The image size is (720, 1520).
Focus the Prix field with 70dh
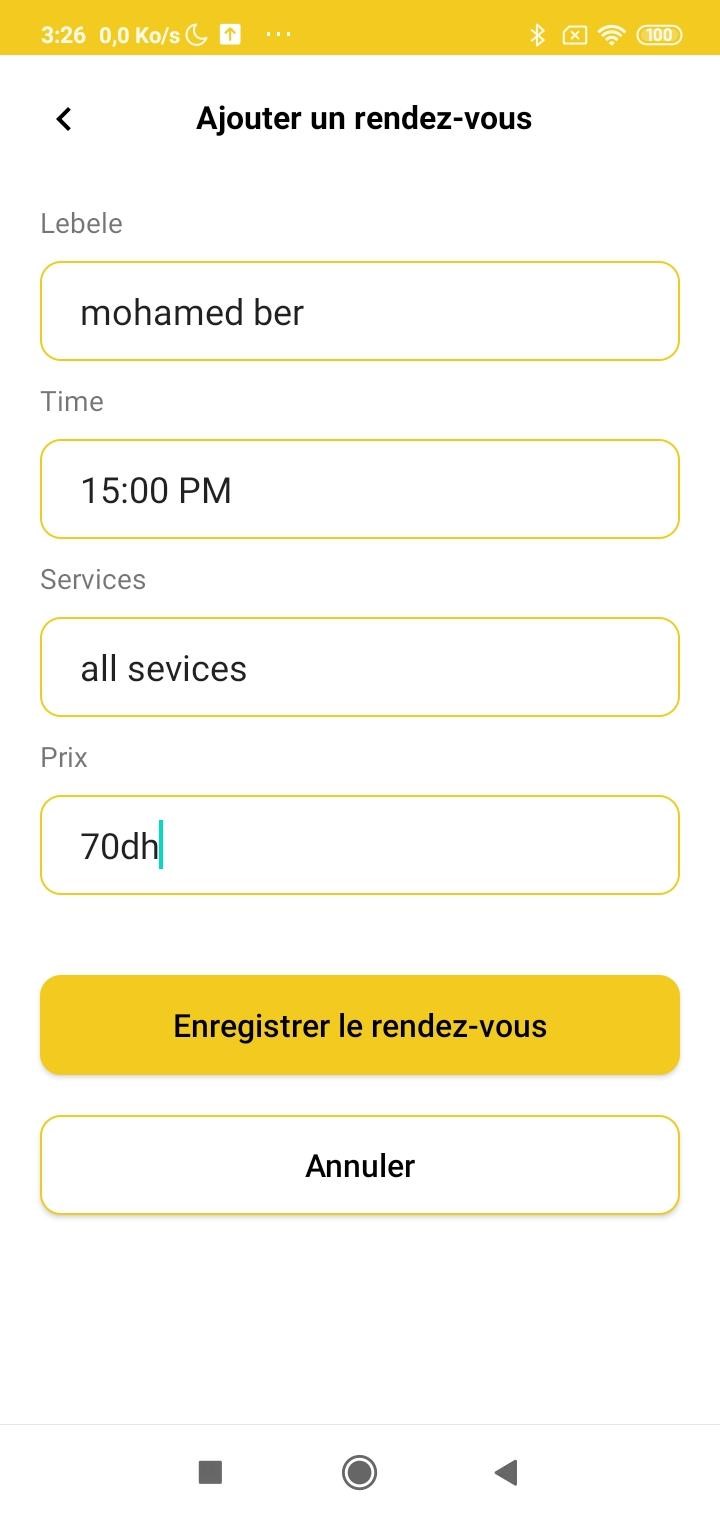(360, 845)
